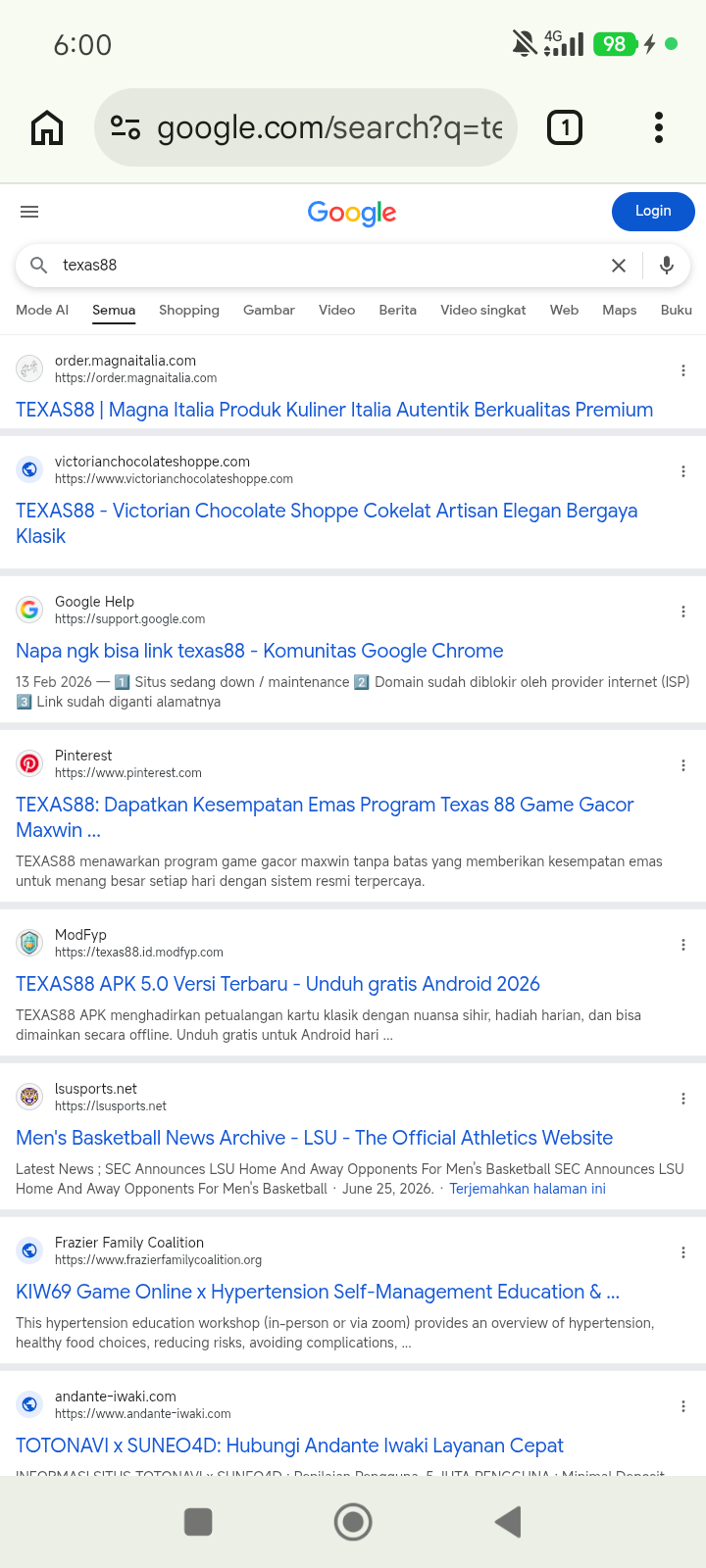Image resolution: width=706 pixels, height=1568 pixels.
Task: Switch to the Video singkat tab
Action: [483, 310]
